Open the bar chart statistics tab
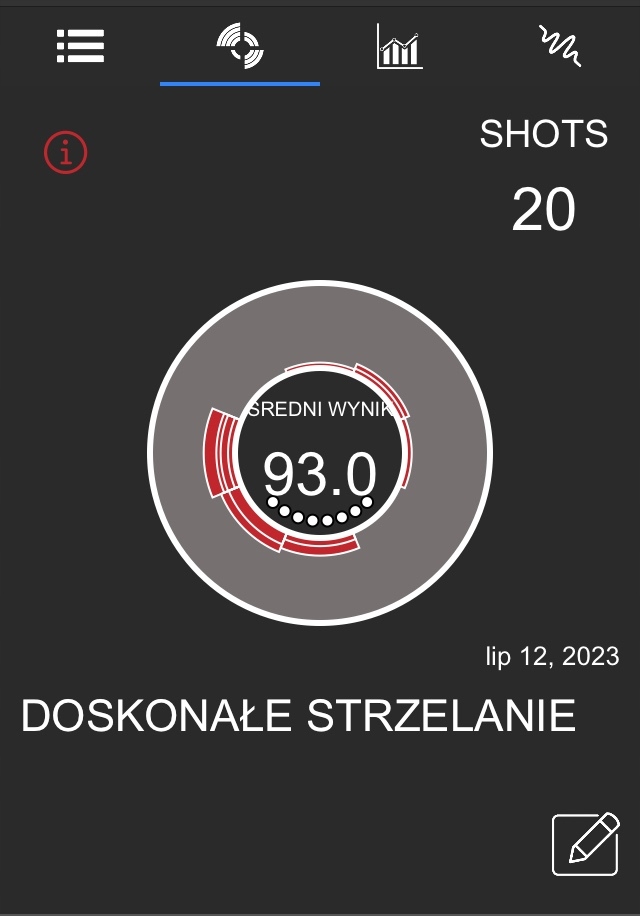This screenshot has width=640, height=916. point(399,46)
